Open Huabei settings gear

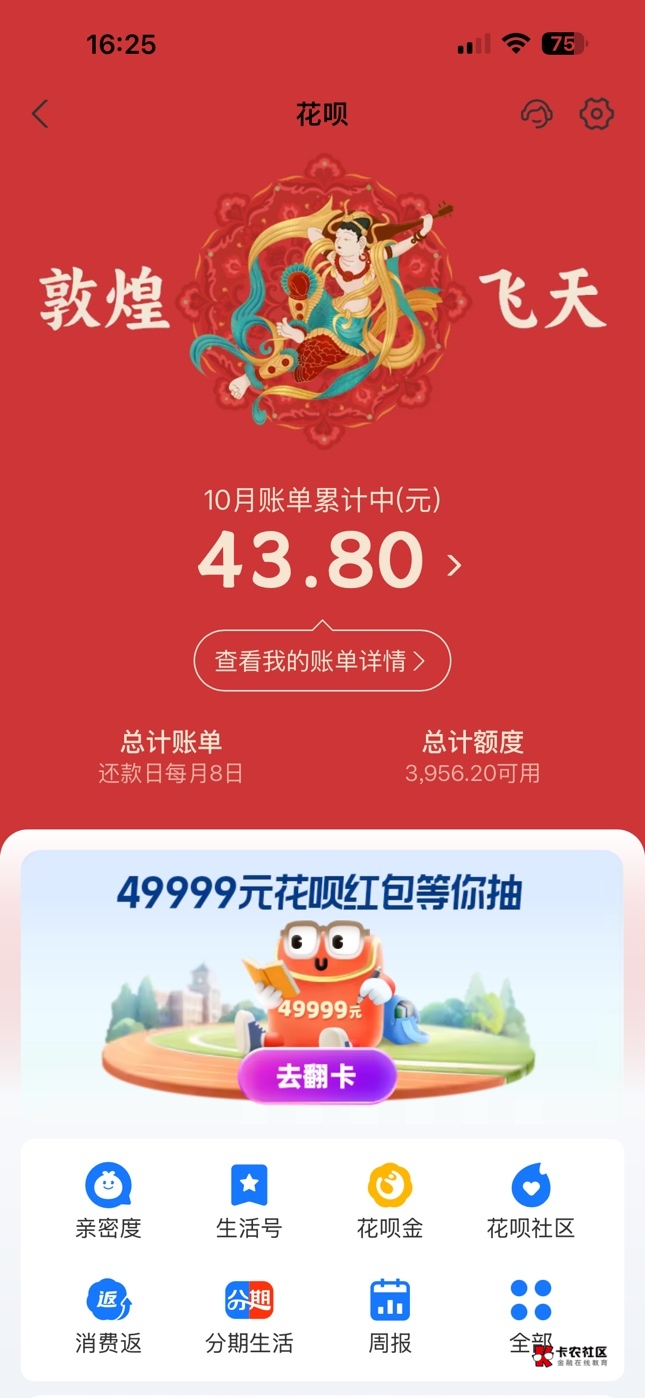[596, 113]
